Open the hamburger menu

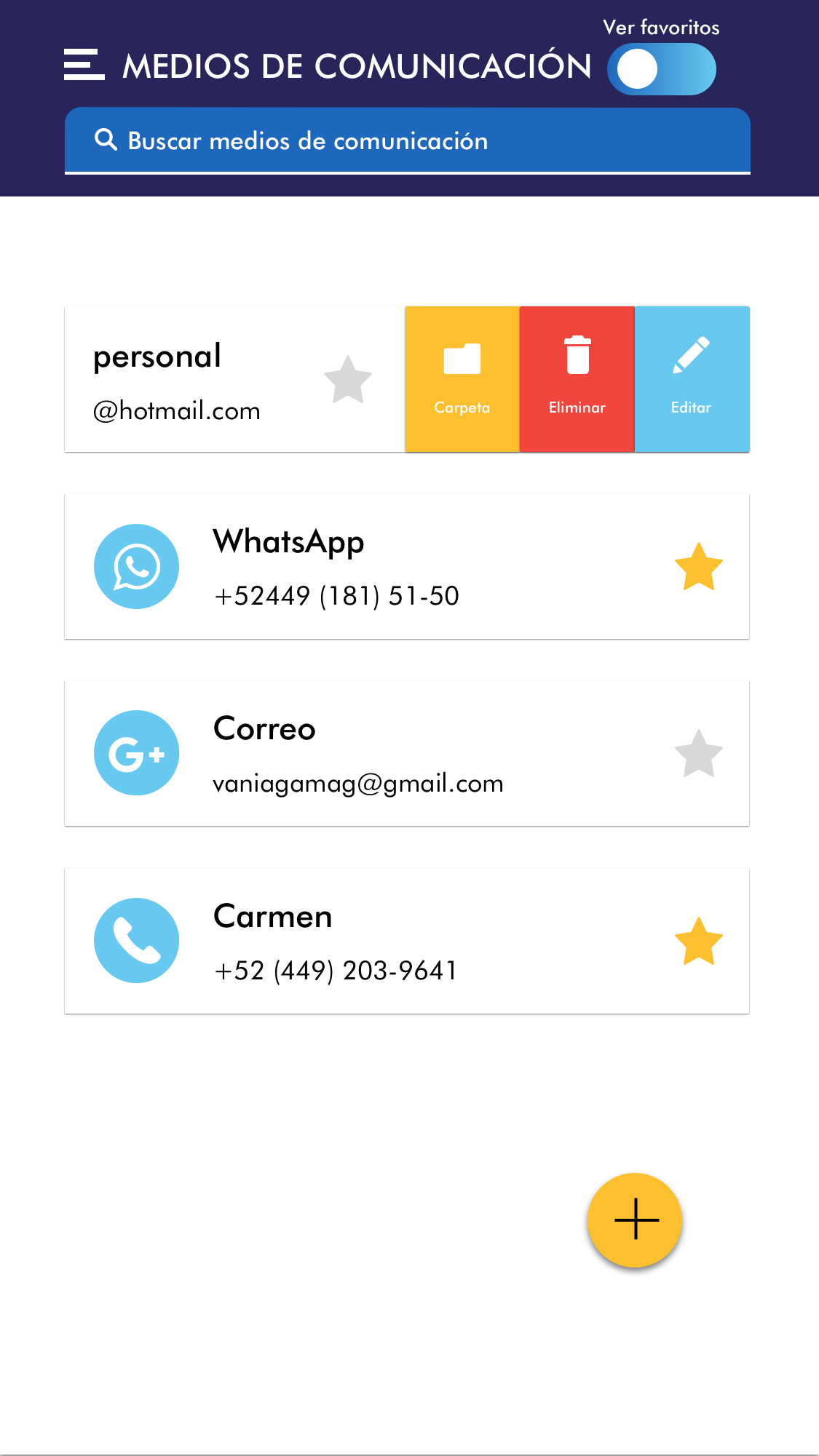[x=84, y=65]
